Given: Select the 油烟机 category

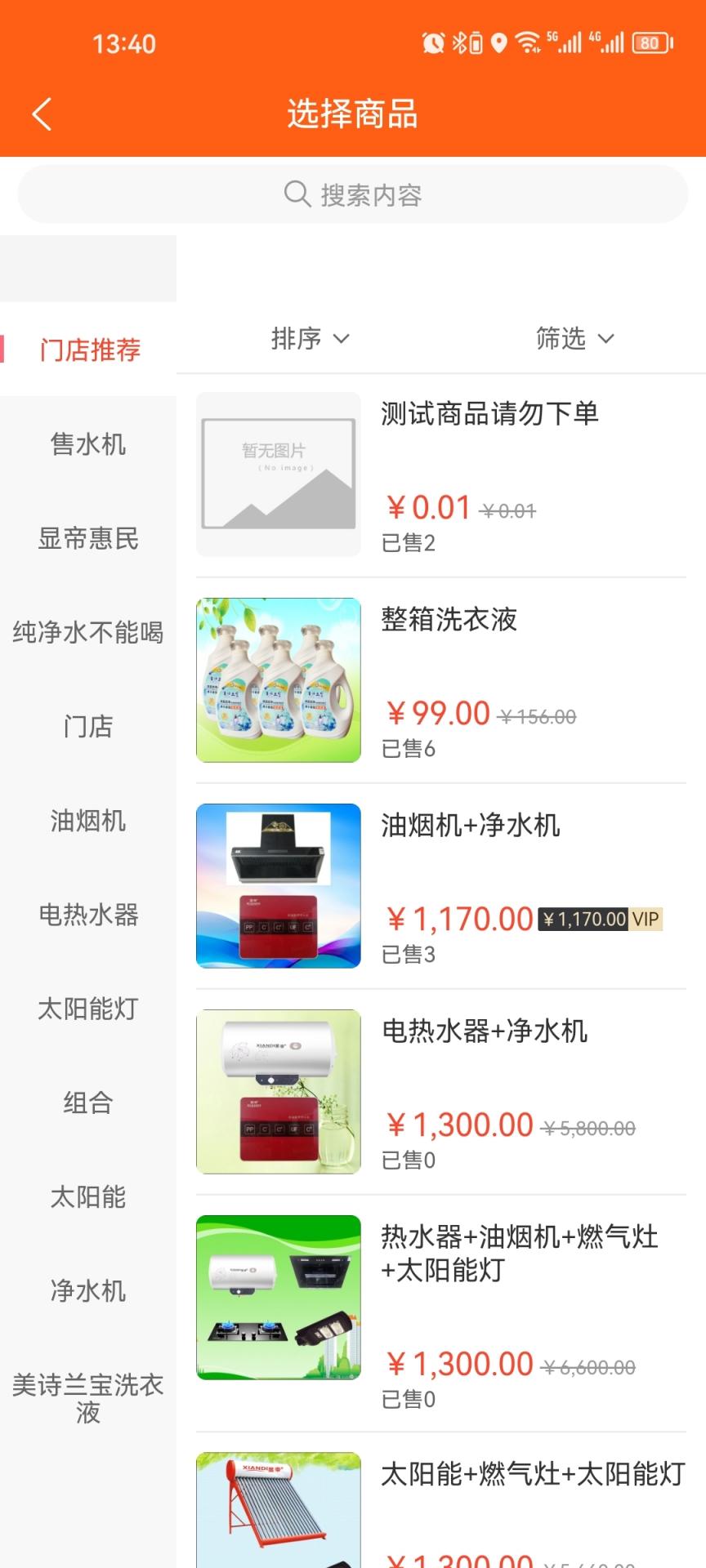Looking at the screenshot, I should pyautogui.click(x=88, y=821).
